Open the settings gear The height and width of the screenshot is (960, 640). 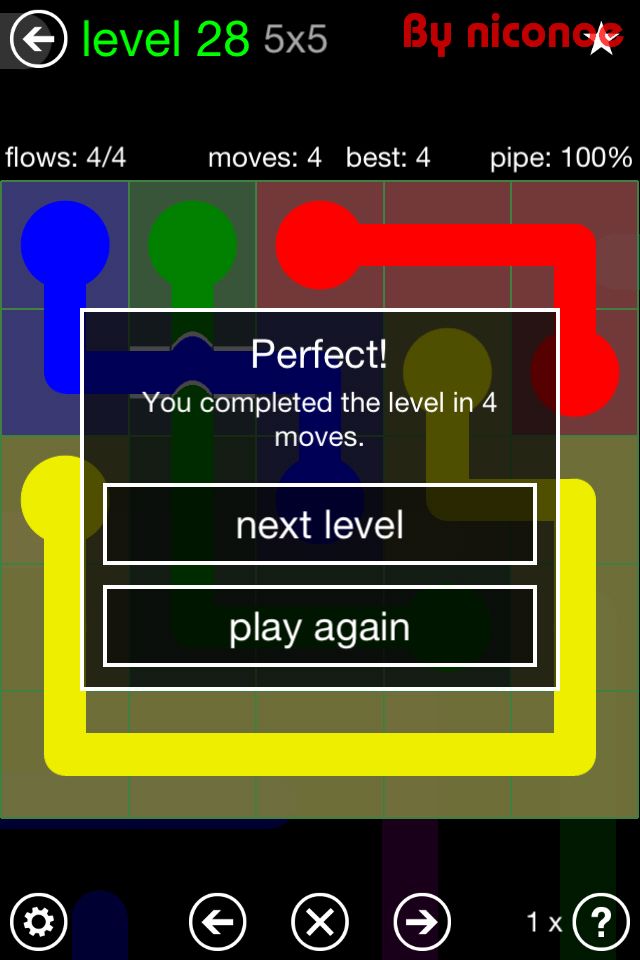pyautogui.click(x=38, y=921)
